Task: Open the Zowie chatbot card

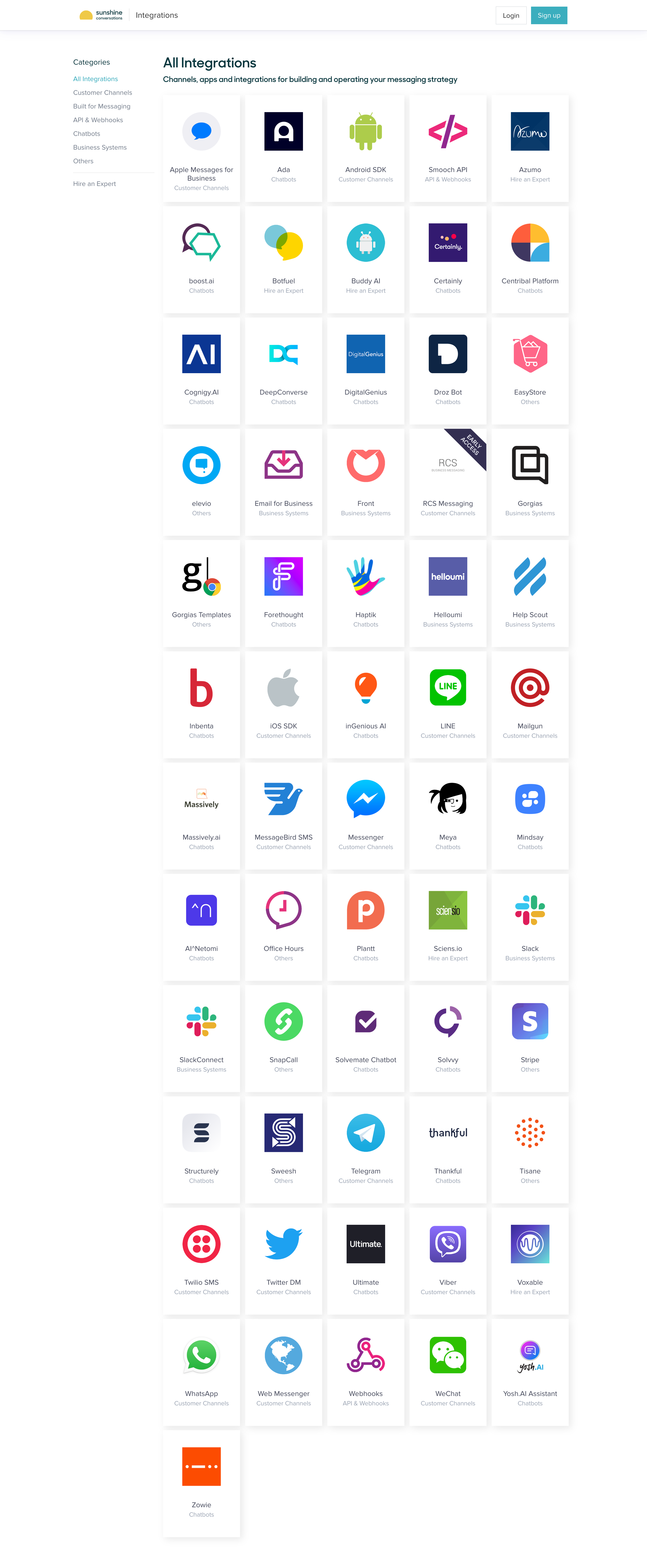Action: (201, 1483)
